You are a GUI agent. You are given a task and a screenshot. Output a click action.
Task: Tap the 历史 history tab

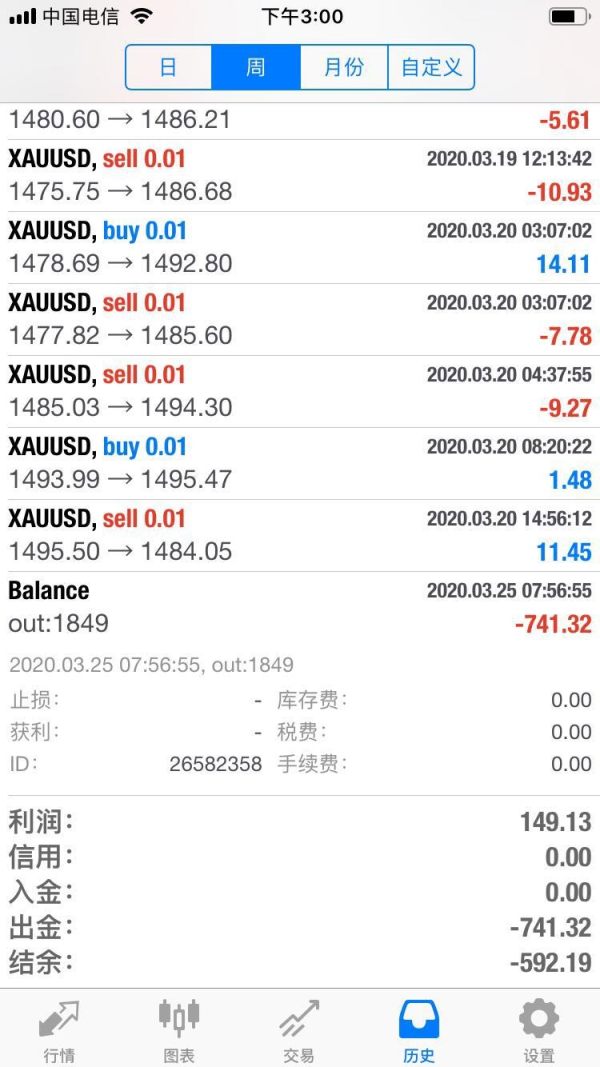pos(419,1030)
